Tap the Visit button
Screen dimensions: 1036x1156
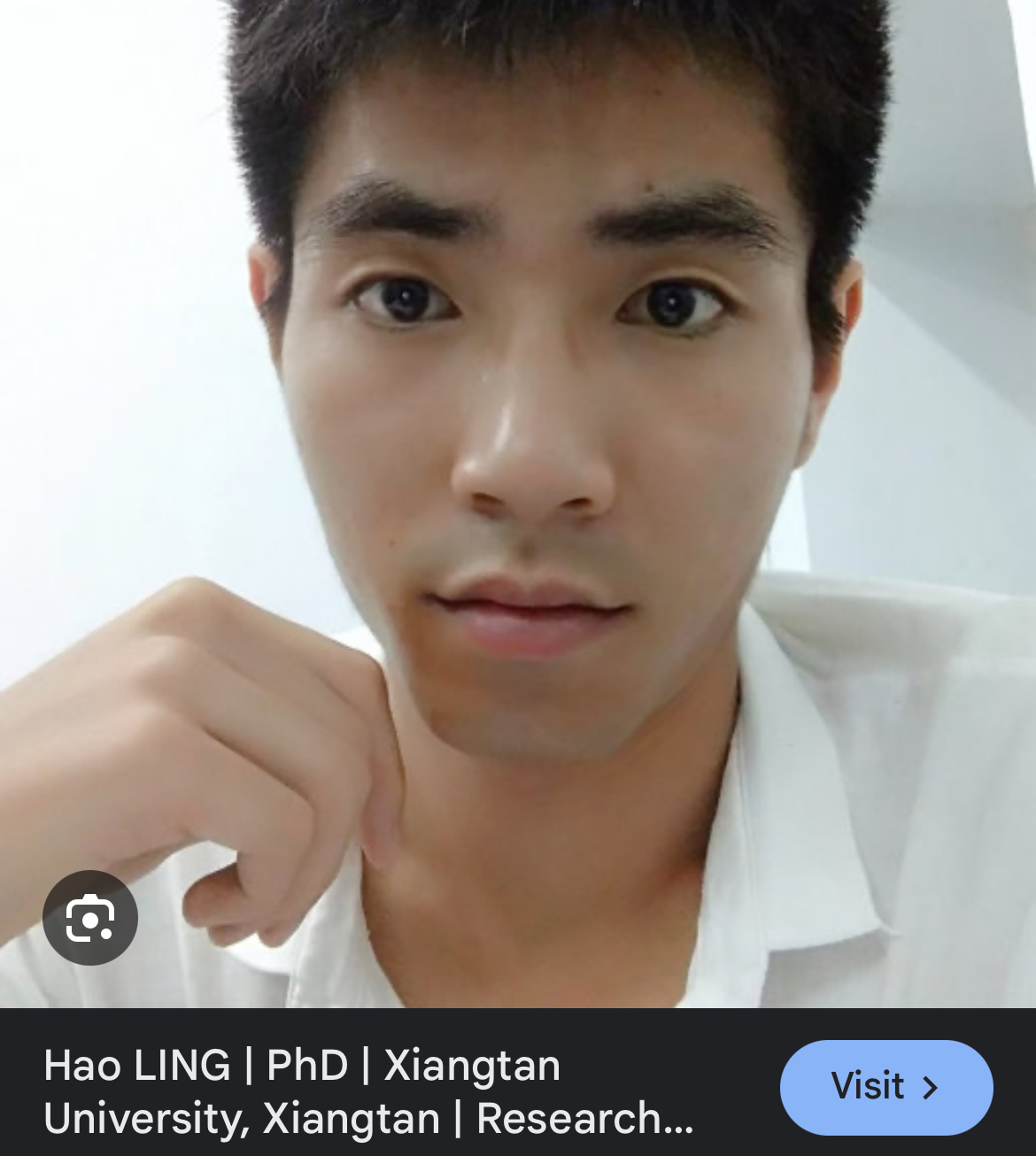click(x=886, y=1087)
